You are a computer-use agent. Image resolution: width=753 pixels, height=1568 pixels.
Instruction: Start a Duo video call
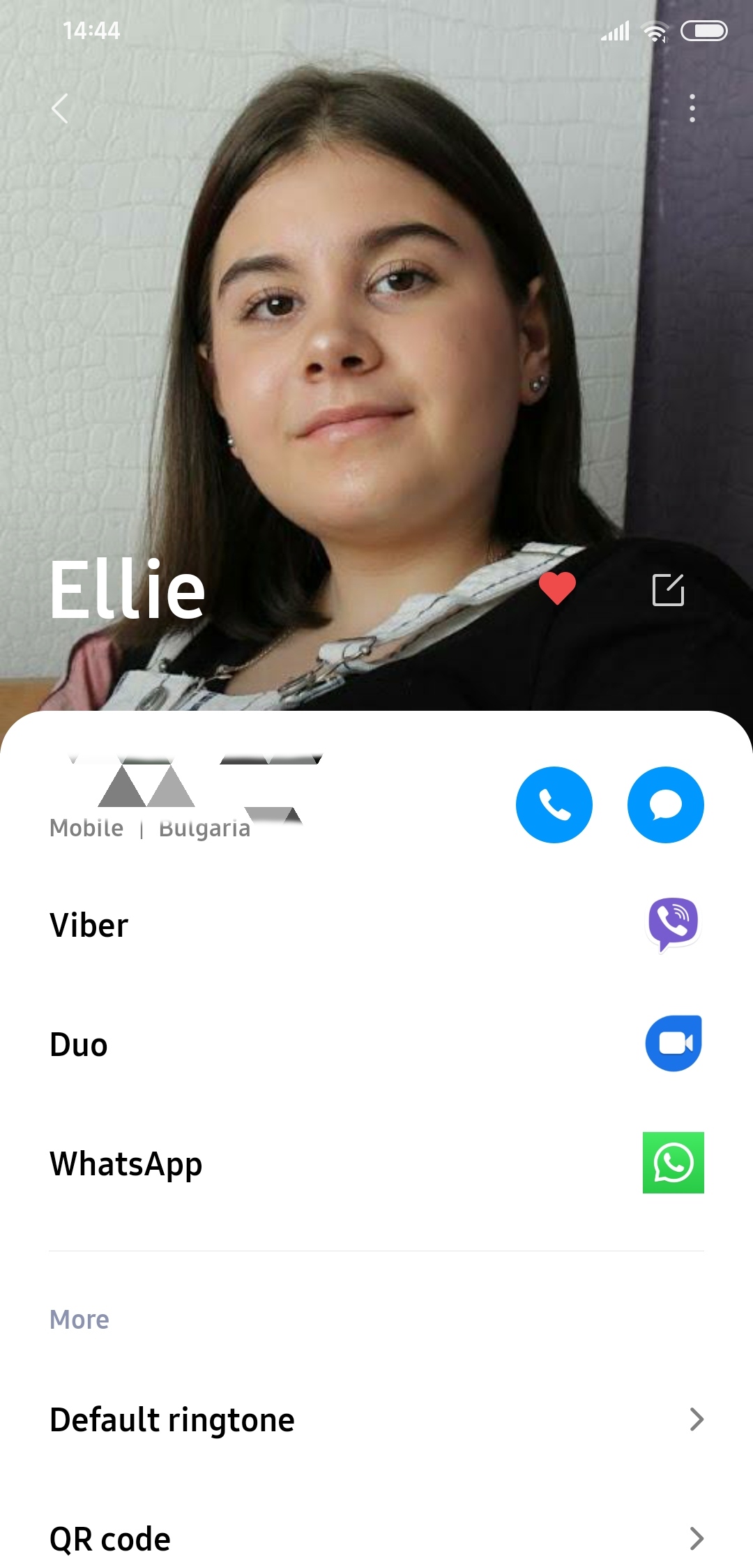(376, 1044)
